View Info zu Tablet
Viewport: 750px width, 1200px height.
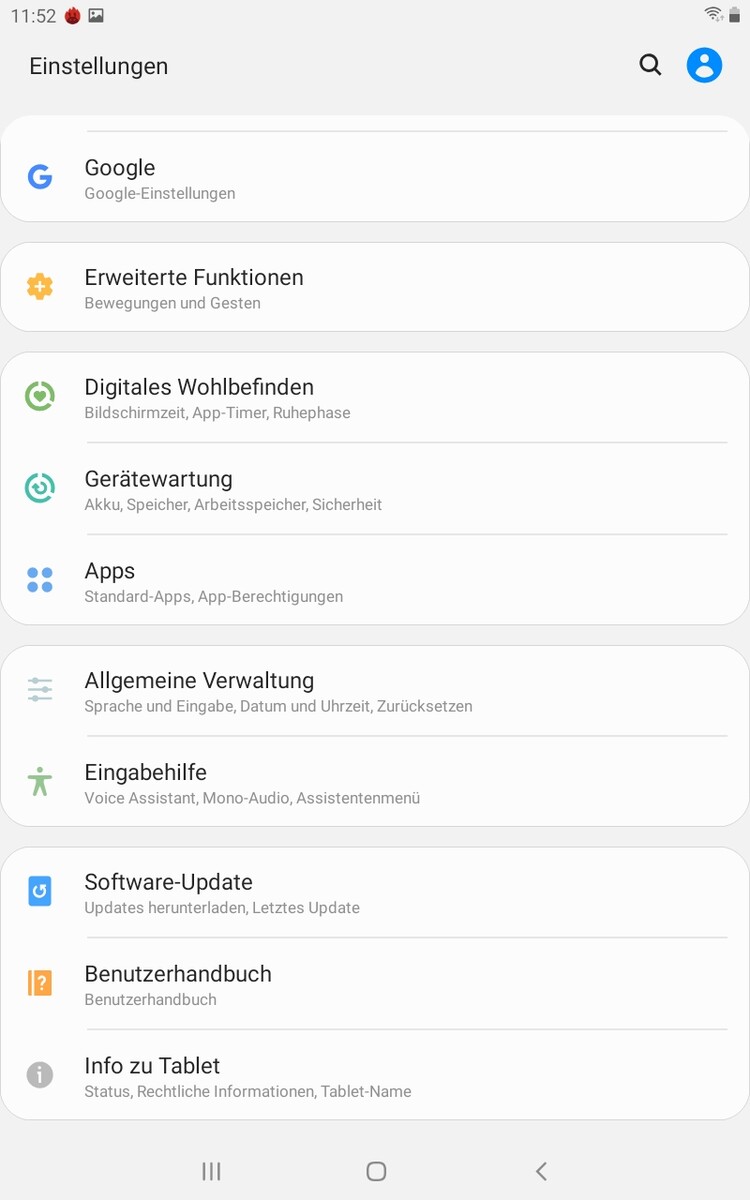pos(375,1077)
